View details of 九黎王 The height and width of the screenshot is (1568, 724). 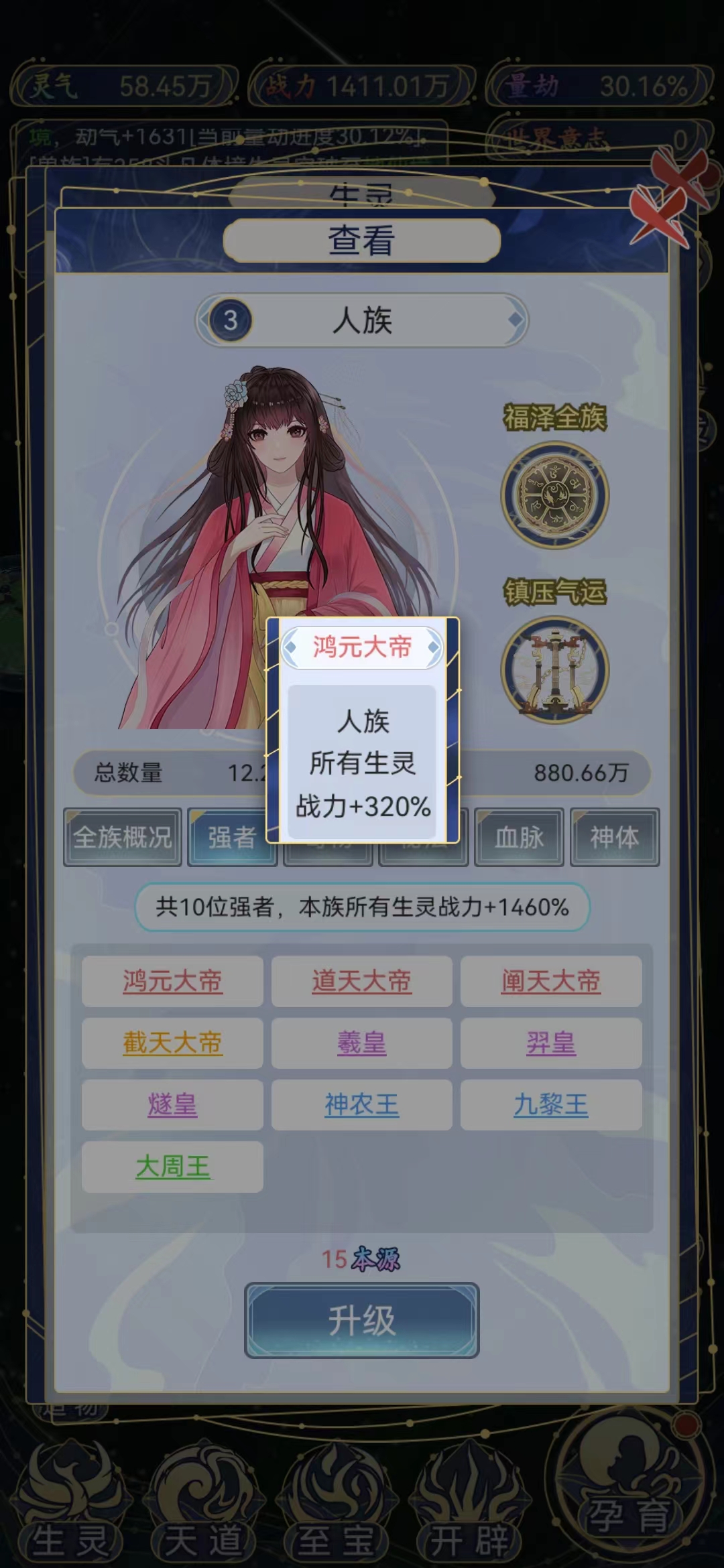[x=550, y=1105]
